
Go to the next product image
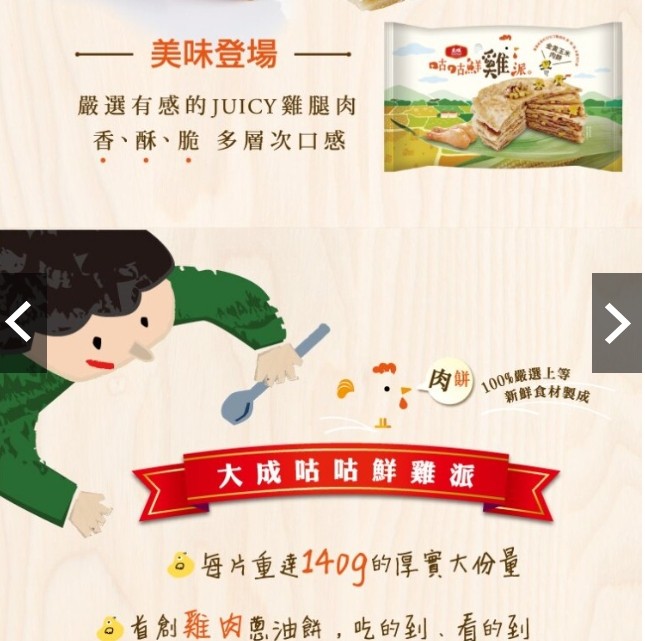pos(617,322)
